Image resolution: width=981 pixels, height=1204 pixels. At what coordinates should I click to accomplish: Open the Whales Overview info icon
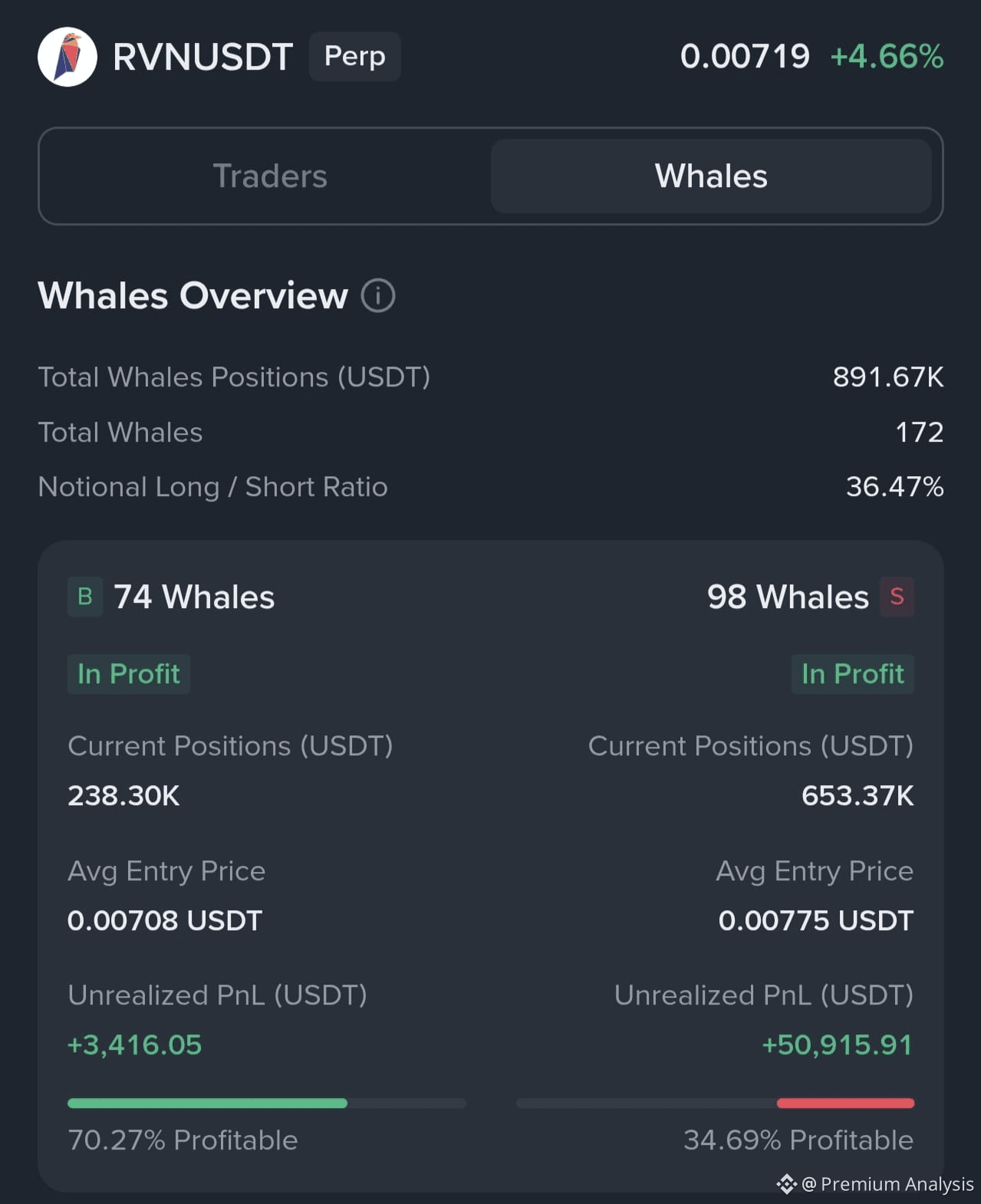pyautogui.click(x=378, y=296)
